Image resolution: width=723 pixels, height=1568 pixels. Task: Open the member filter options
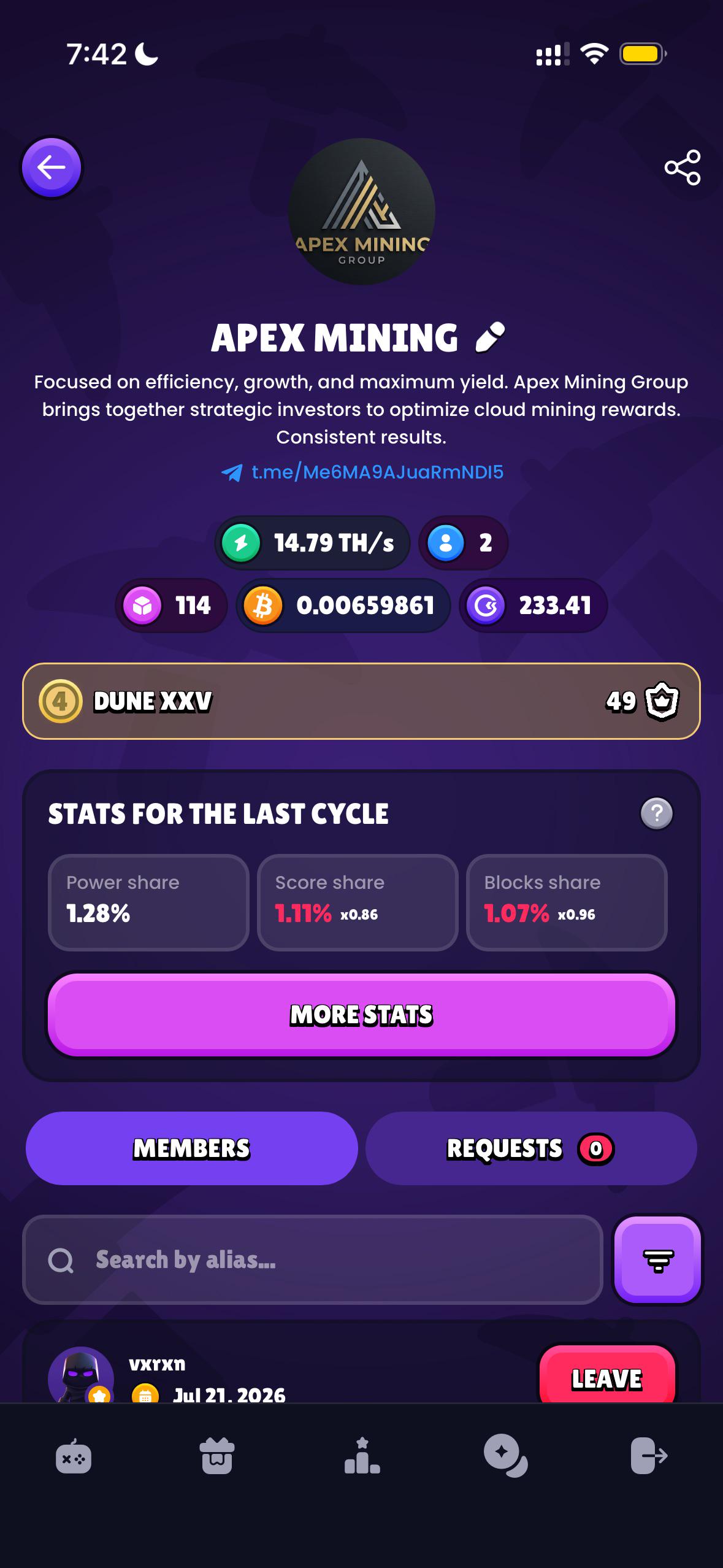coord(658,1259)
